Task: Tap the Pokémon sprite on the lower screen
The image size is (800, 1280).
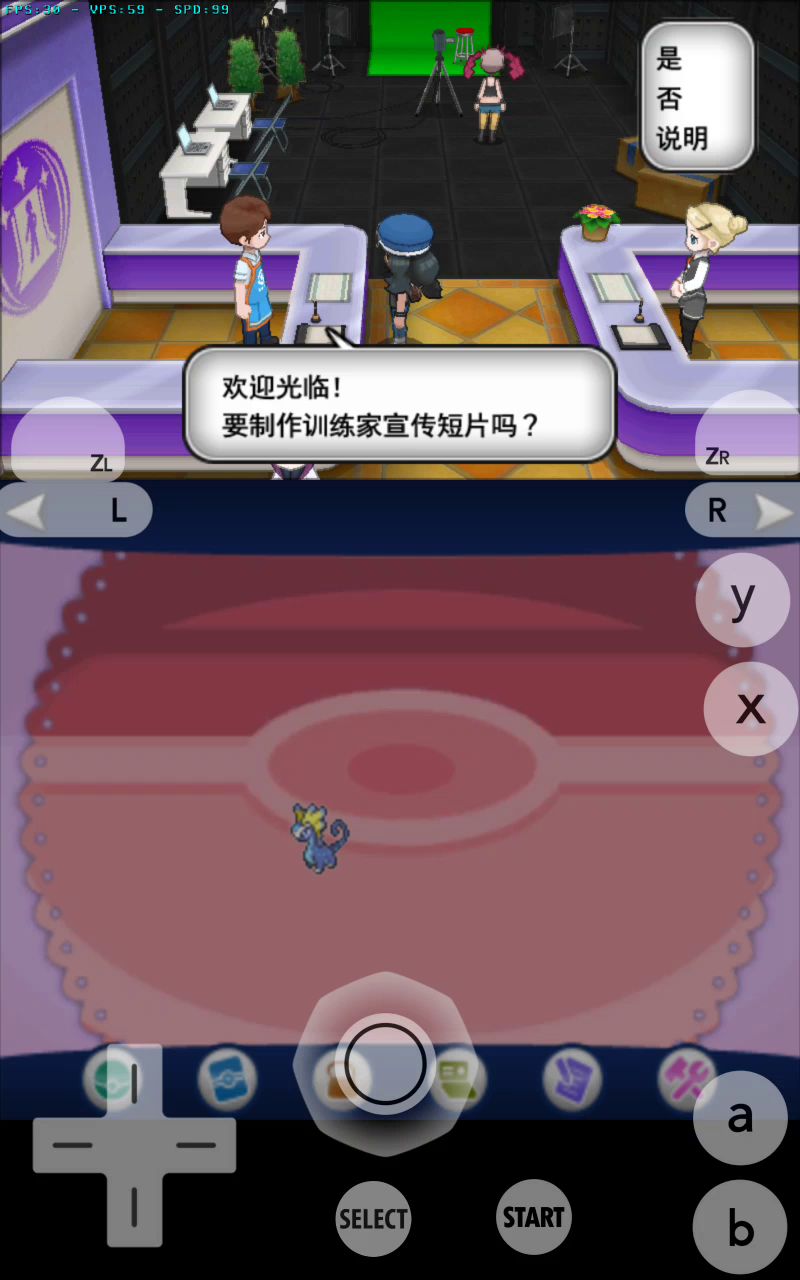Action: pos(319,837)
